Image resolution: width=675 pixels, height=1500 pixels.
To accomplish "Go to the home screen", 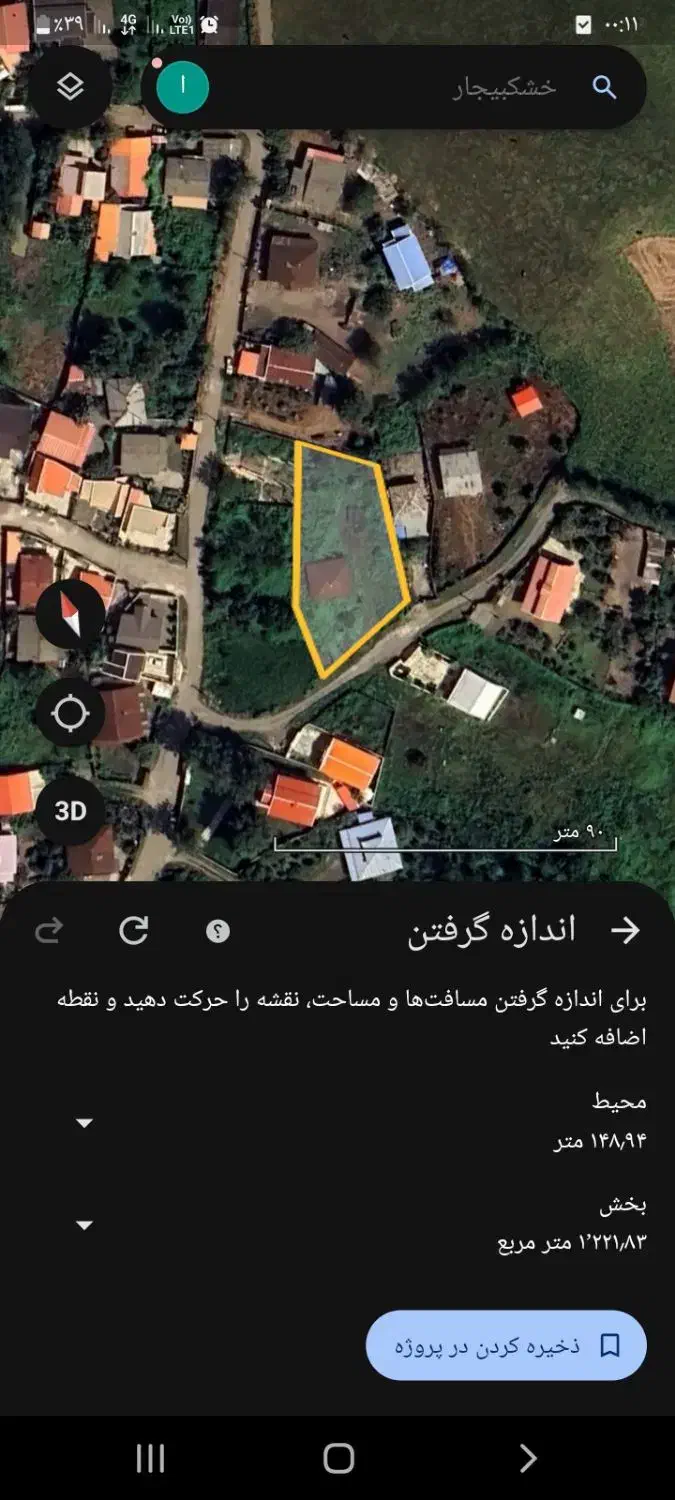I will [338, 1458].
